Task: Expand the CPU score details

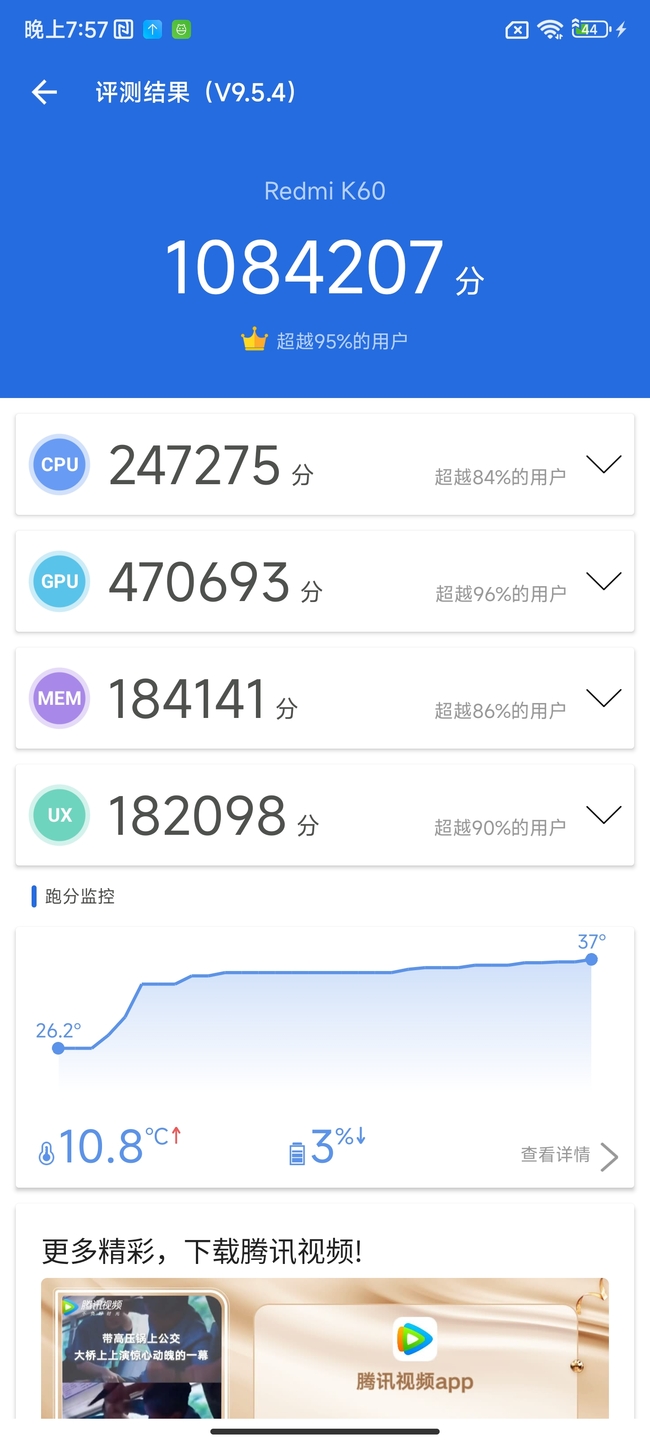Action: pyautogui.click(x=603, y=465)
